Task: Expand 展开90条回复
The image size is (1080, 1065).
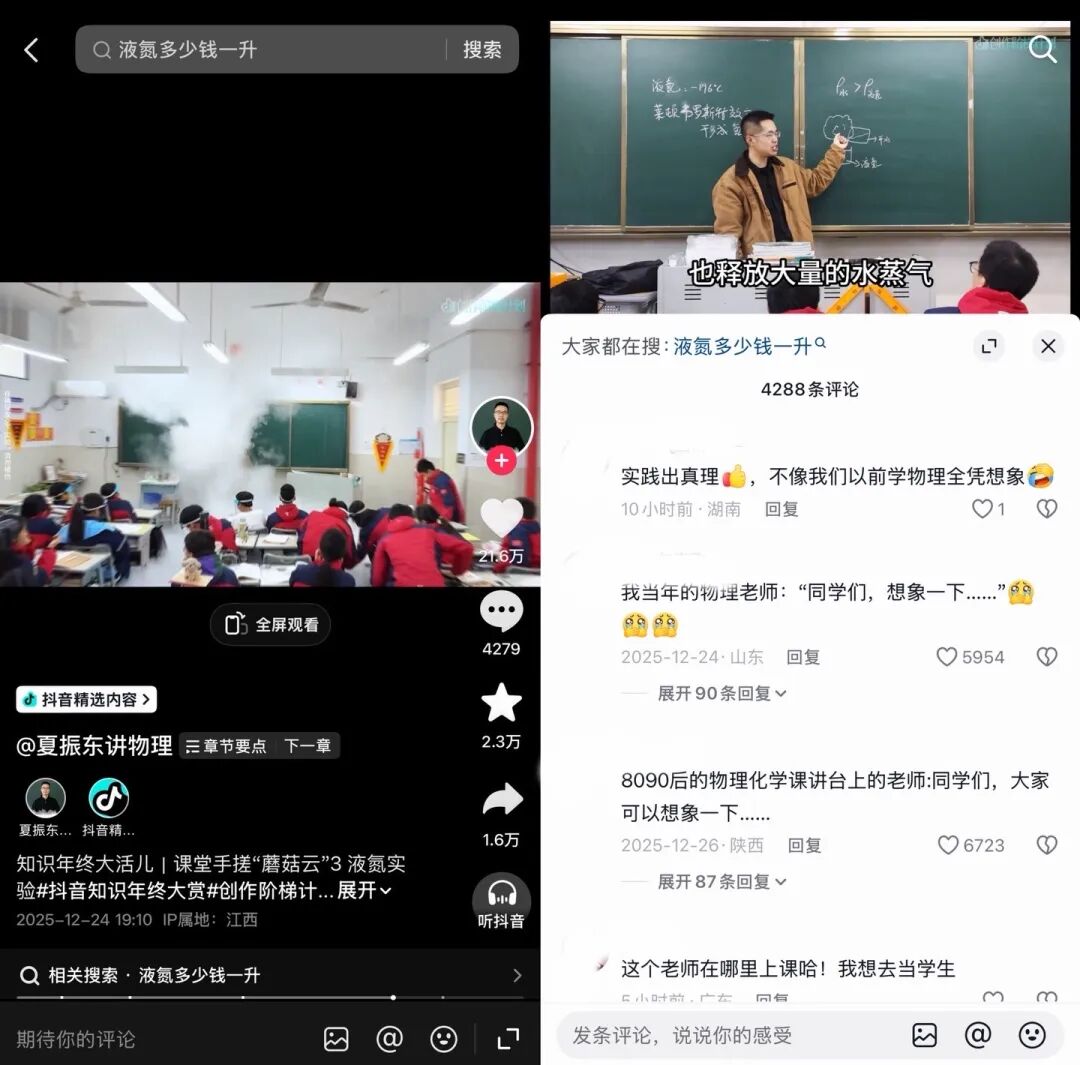Action: [722, 693]
